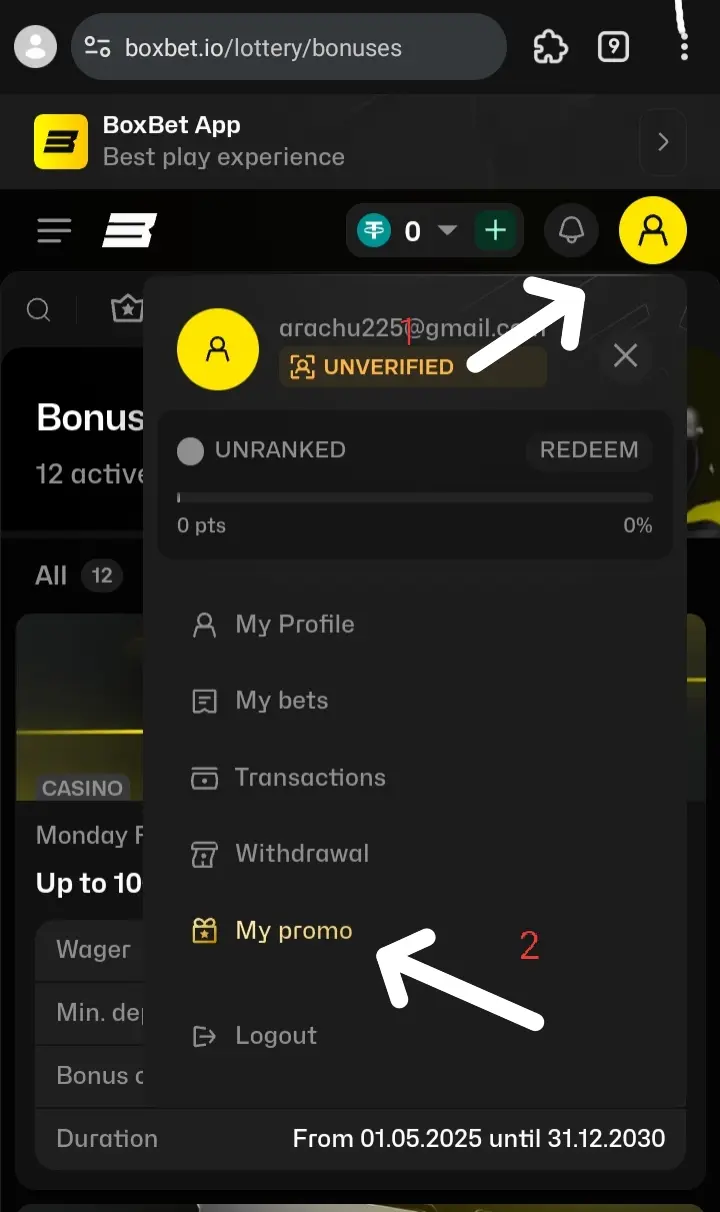Image resolution: width=720 pixels, height=1212 pixels.
Task: Open the notifications bell
Action: click(571, 231)
